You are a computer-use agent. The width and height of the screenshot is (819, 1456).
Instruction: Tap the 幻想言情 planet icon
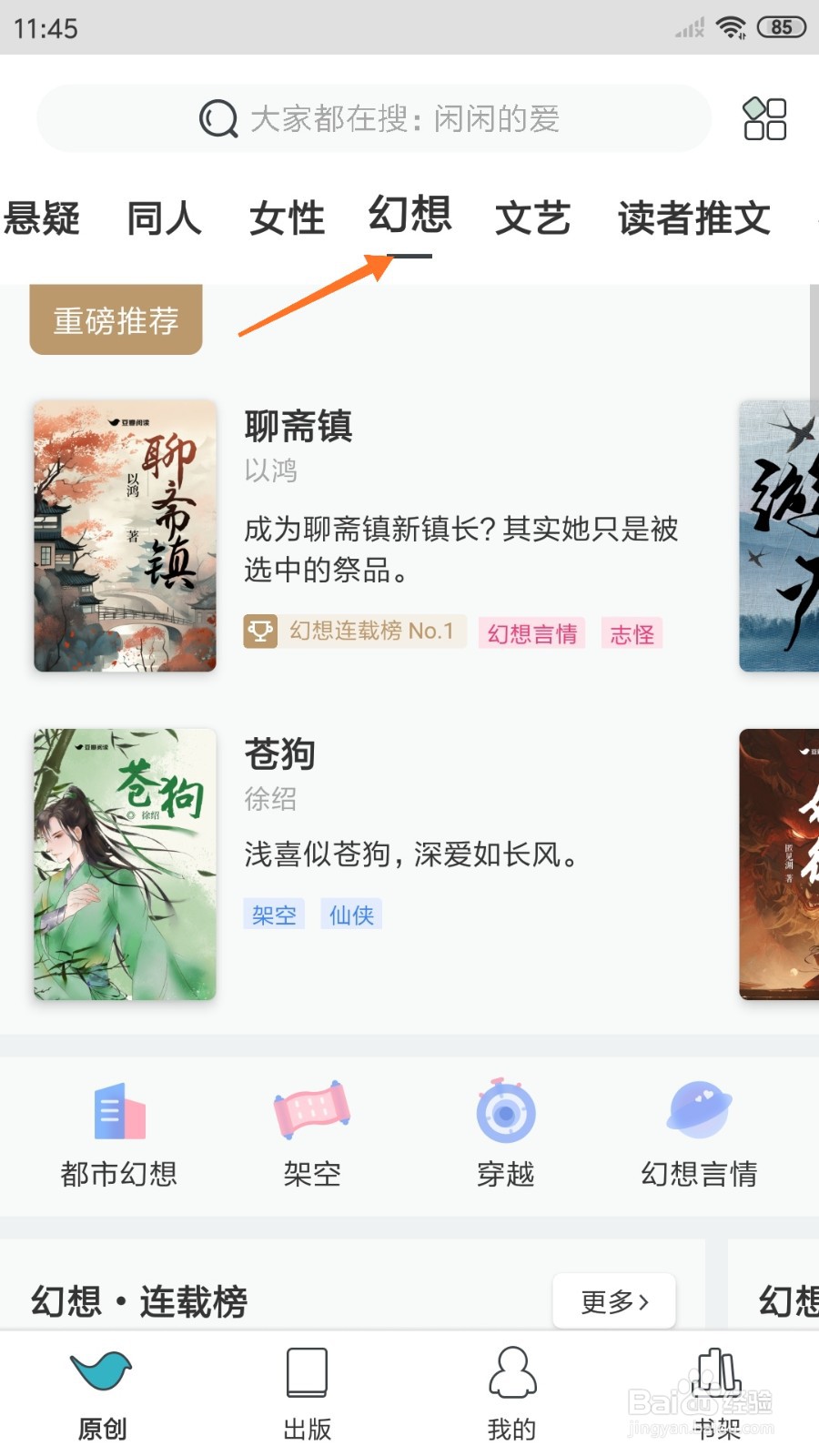699,1108
